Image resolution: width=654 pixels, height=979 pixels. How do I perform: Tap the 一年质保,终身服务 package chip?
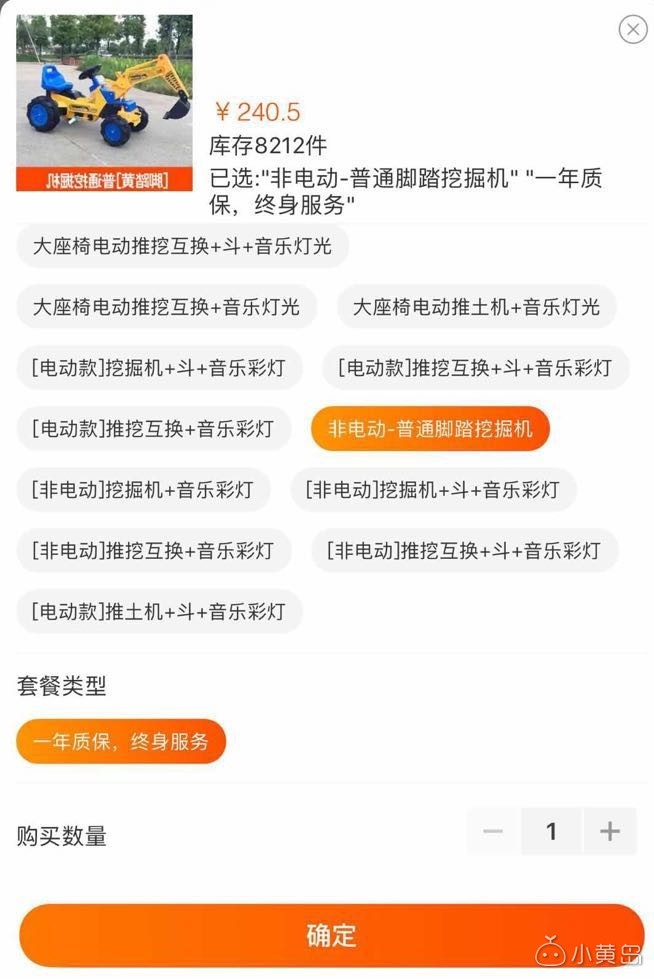tap(121, 742)
